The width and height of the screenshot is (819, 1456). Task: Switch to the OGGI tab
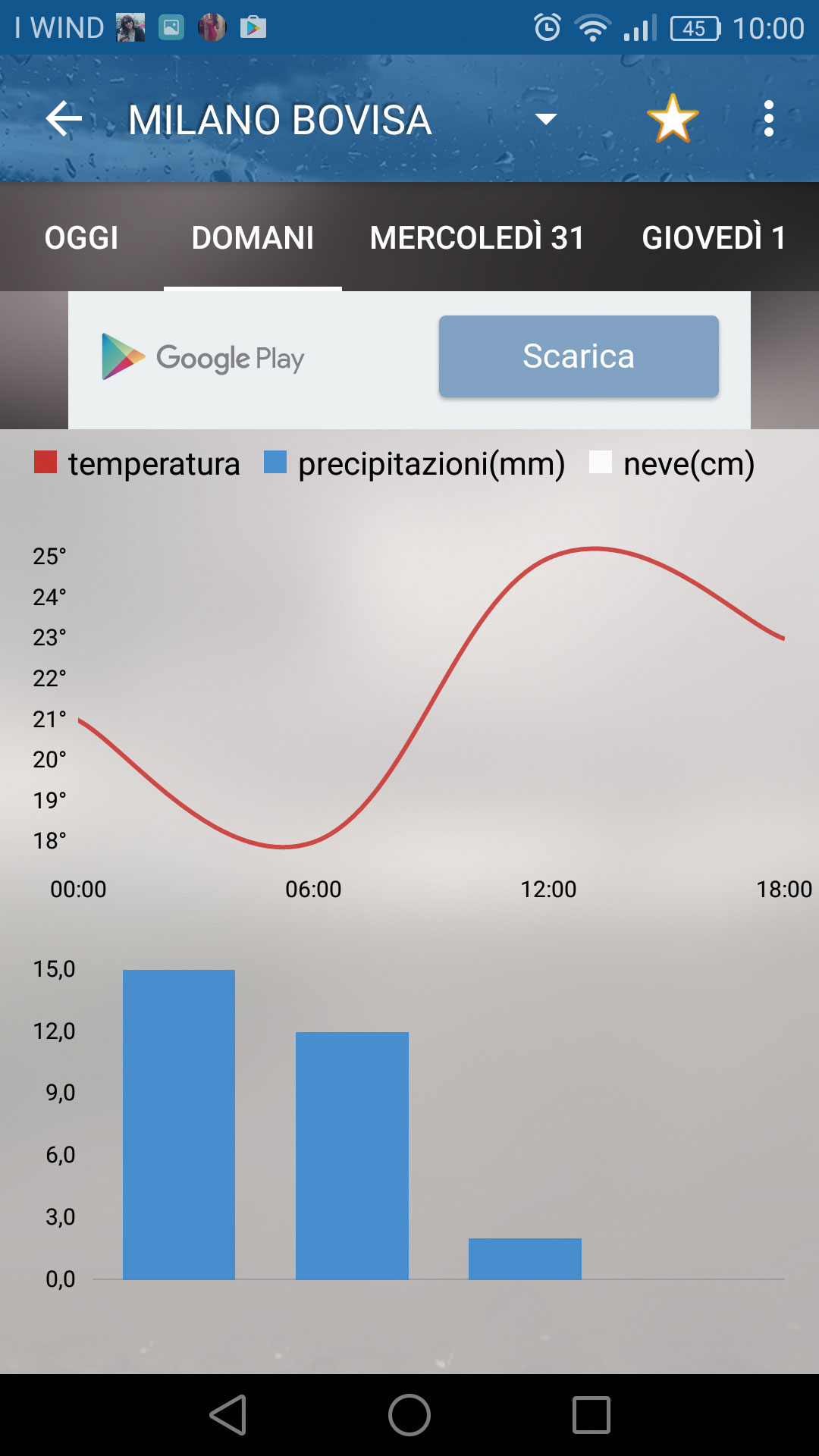(82, 237)
